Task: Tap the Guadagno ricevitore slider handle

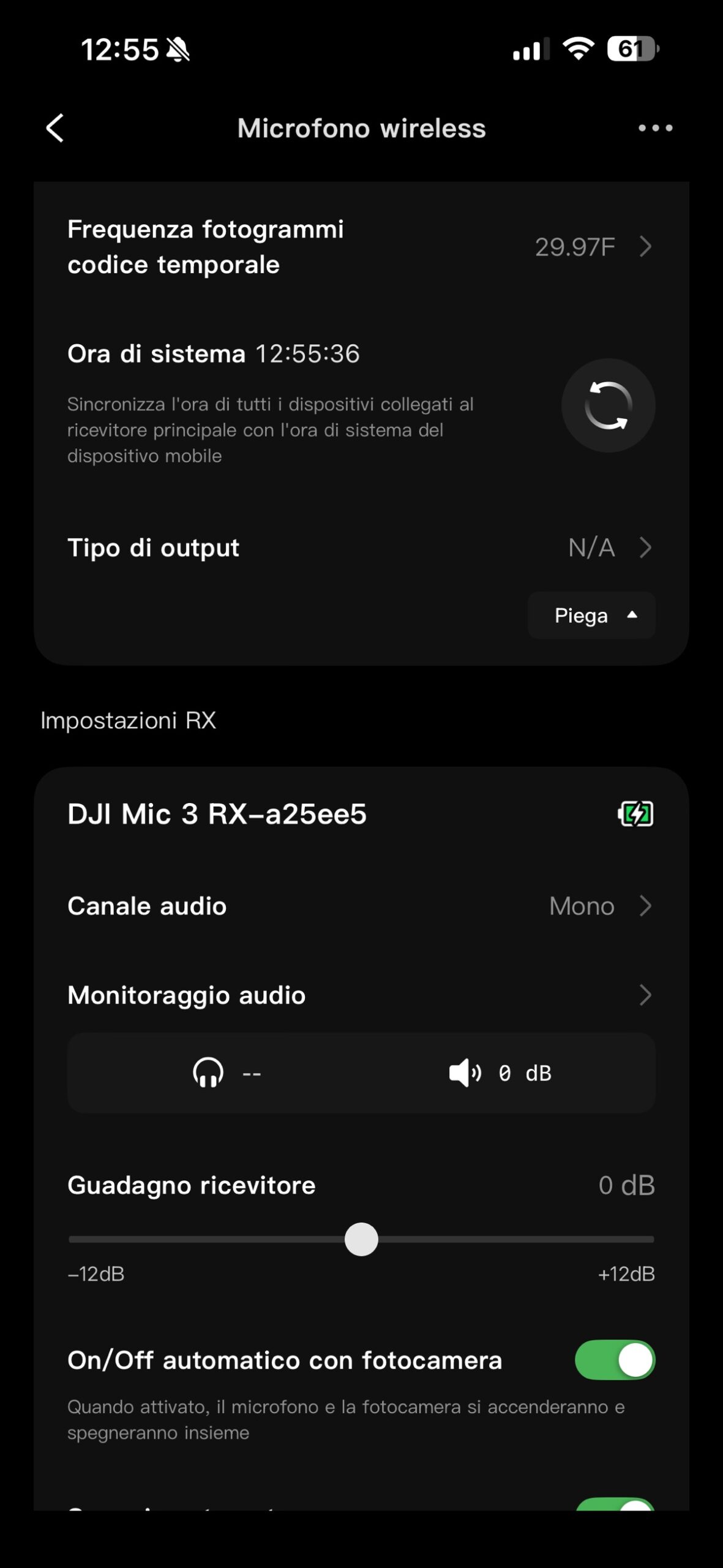Action: coord(361,1239)
